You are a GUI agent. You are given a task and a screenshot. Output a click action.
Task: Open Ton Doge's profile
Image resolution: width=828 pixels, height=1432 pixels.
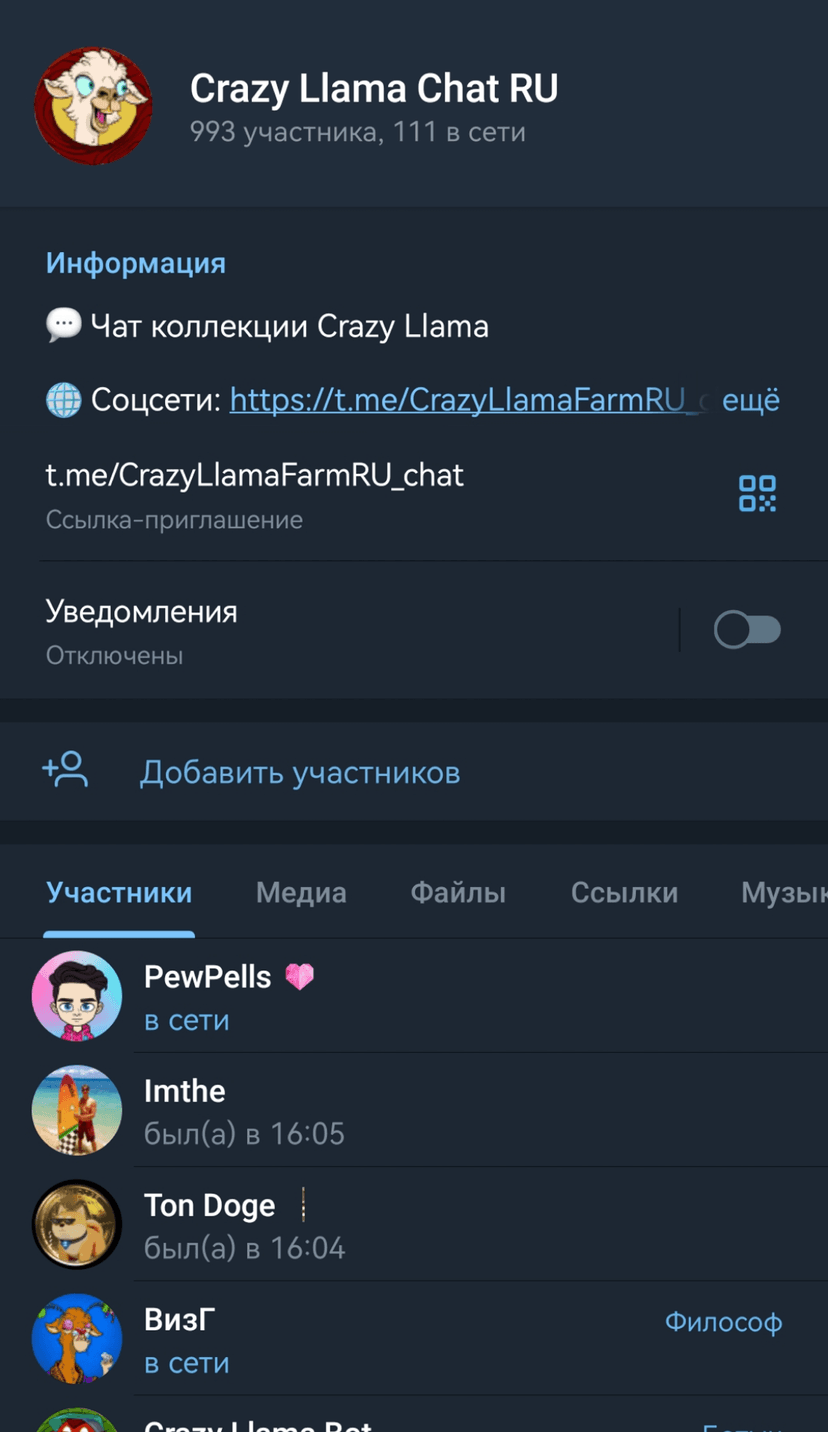coord(400,1224)
